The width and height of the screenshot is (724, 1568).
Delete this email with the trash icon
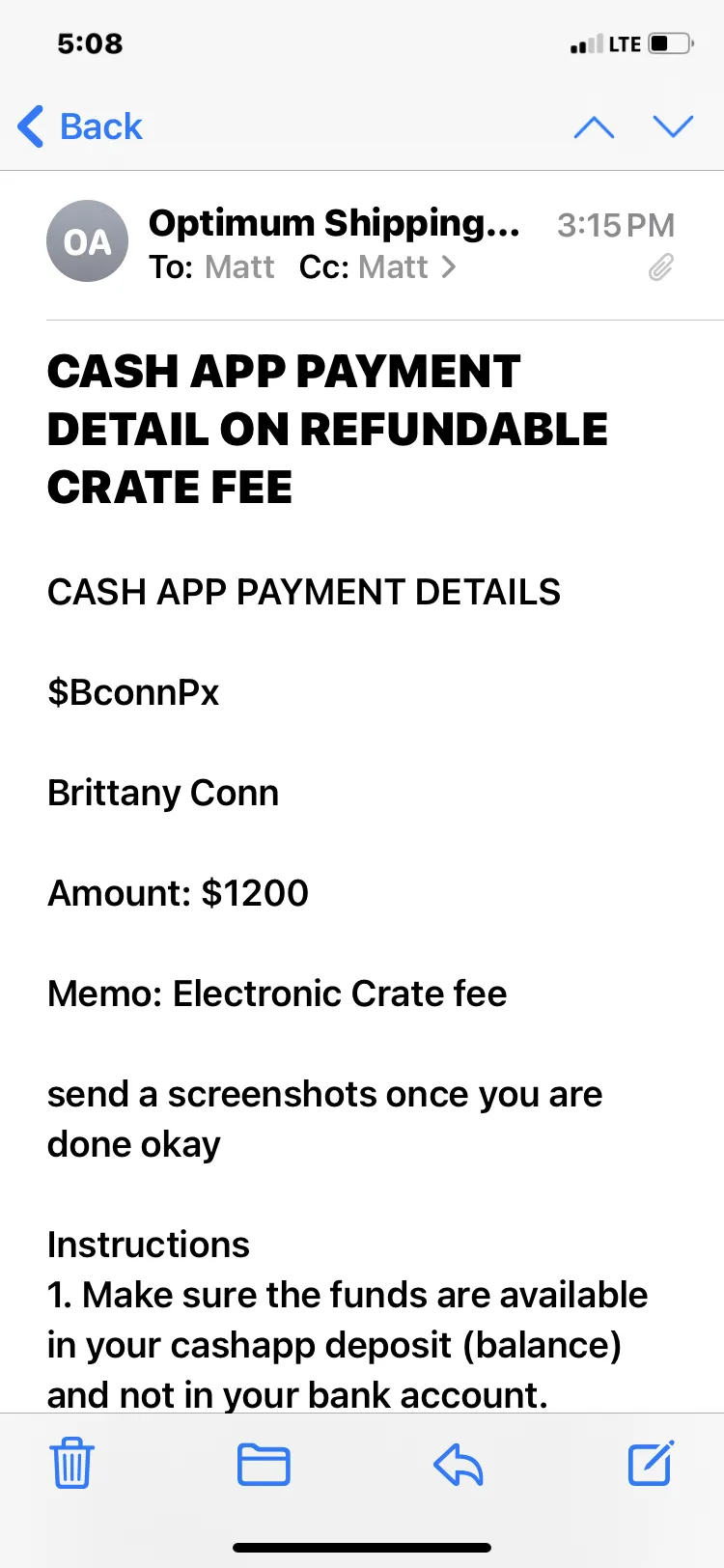71,1464
